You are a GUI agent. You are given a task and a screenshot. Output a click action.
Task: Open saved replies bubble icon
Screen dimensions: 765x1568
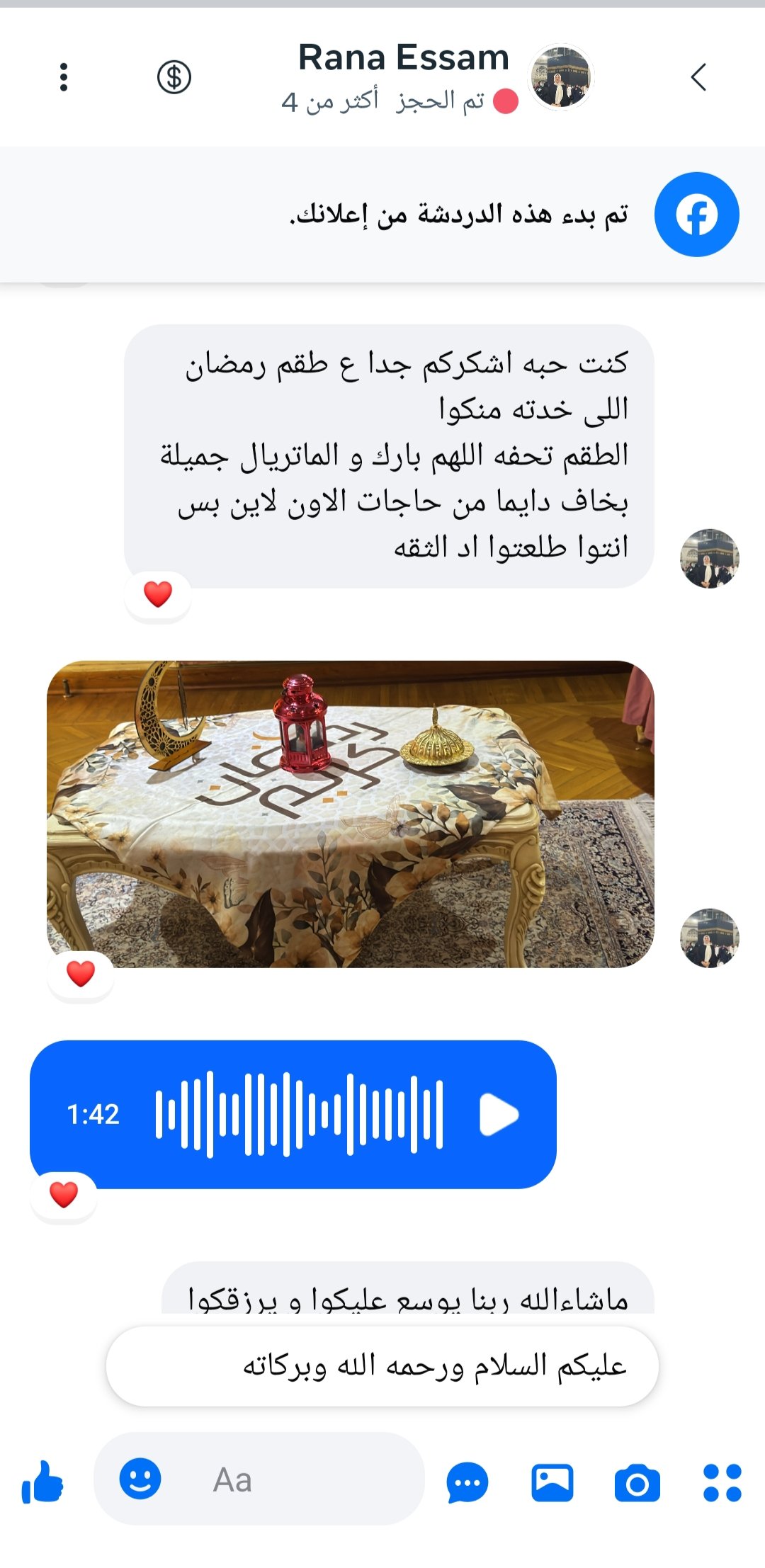[x=467, y=1482]
